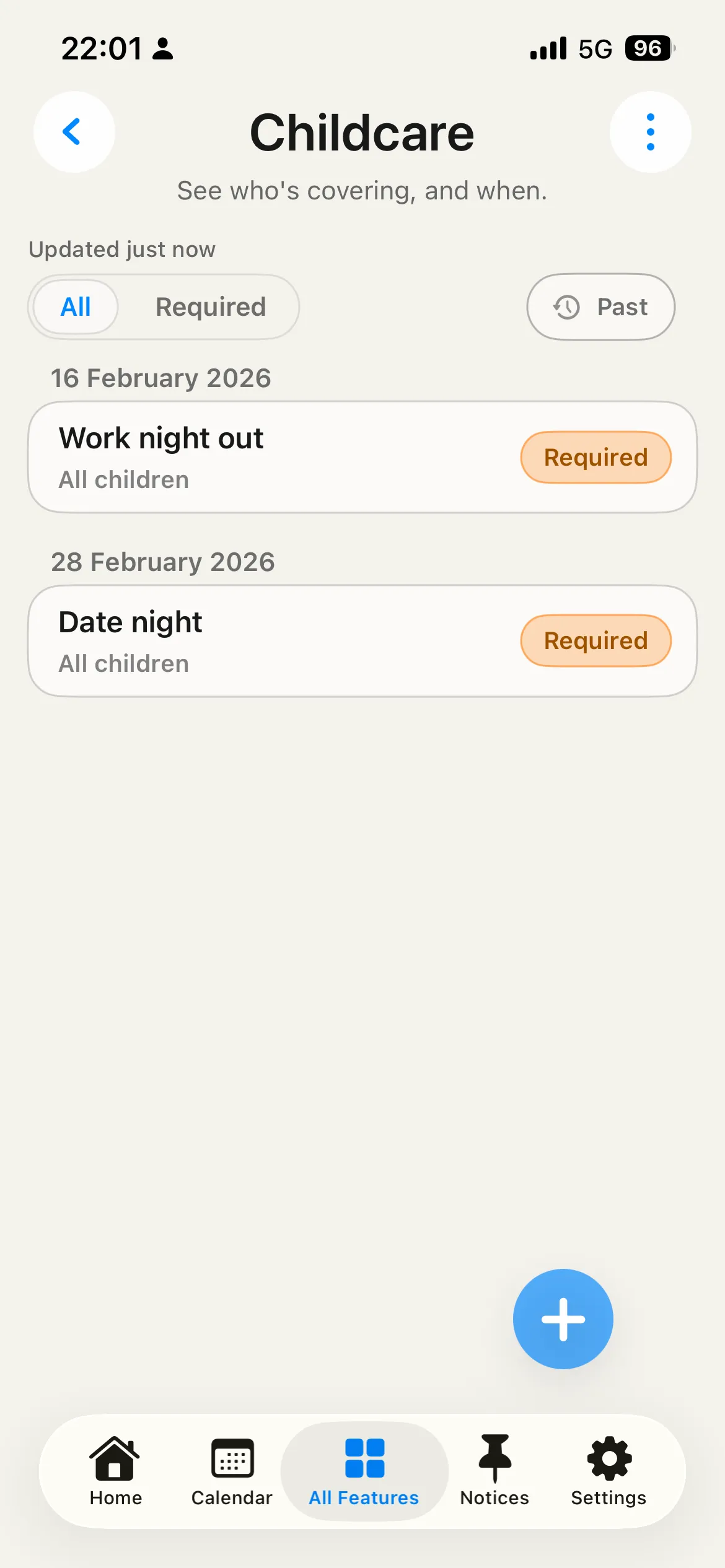Select the All filter option

pos(74,307)
